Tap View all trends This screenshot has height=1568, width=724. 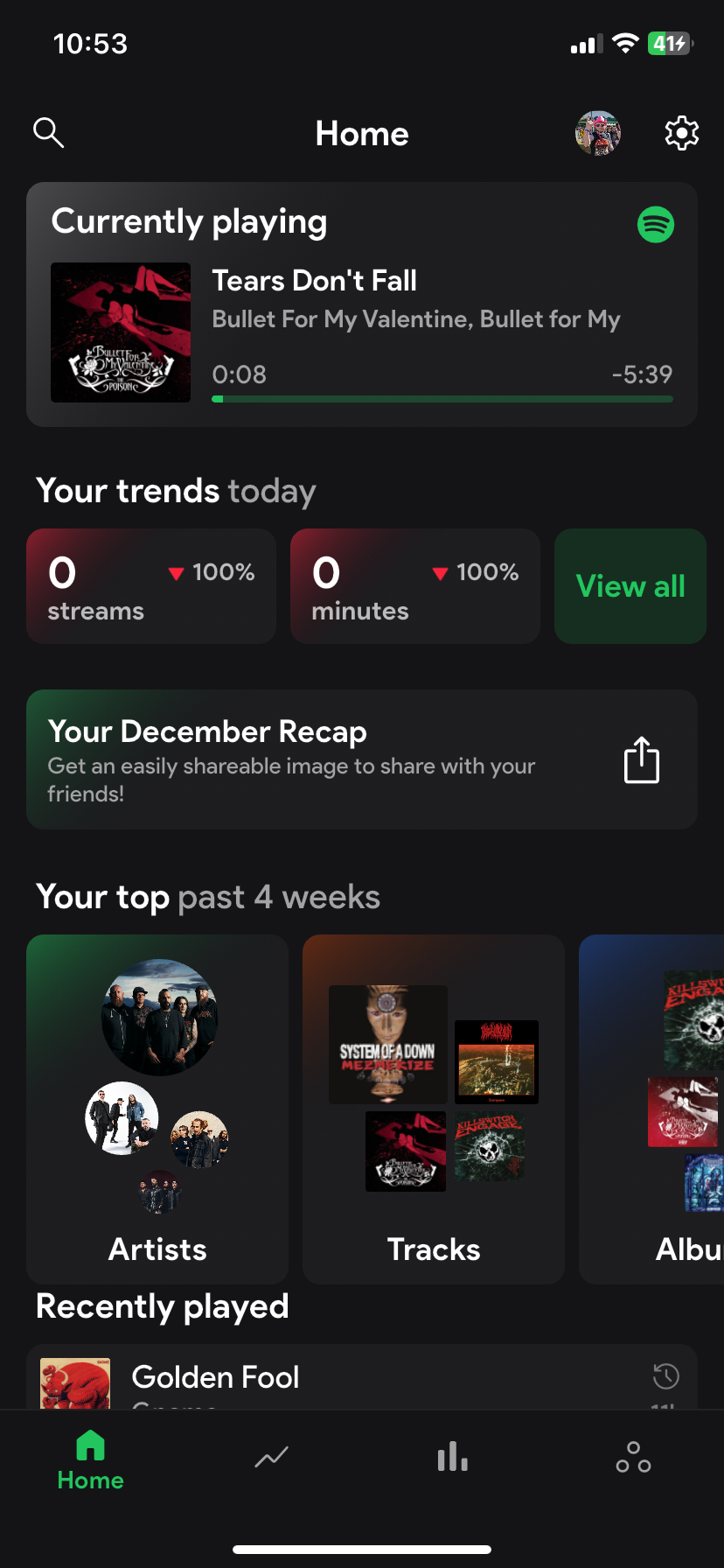630,586
